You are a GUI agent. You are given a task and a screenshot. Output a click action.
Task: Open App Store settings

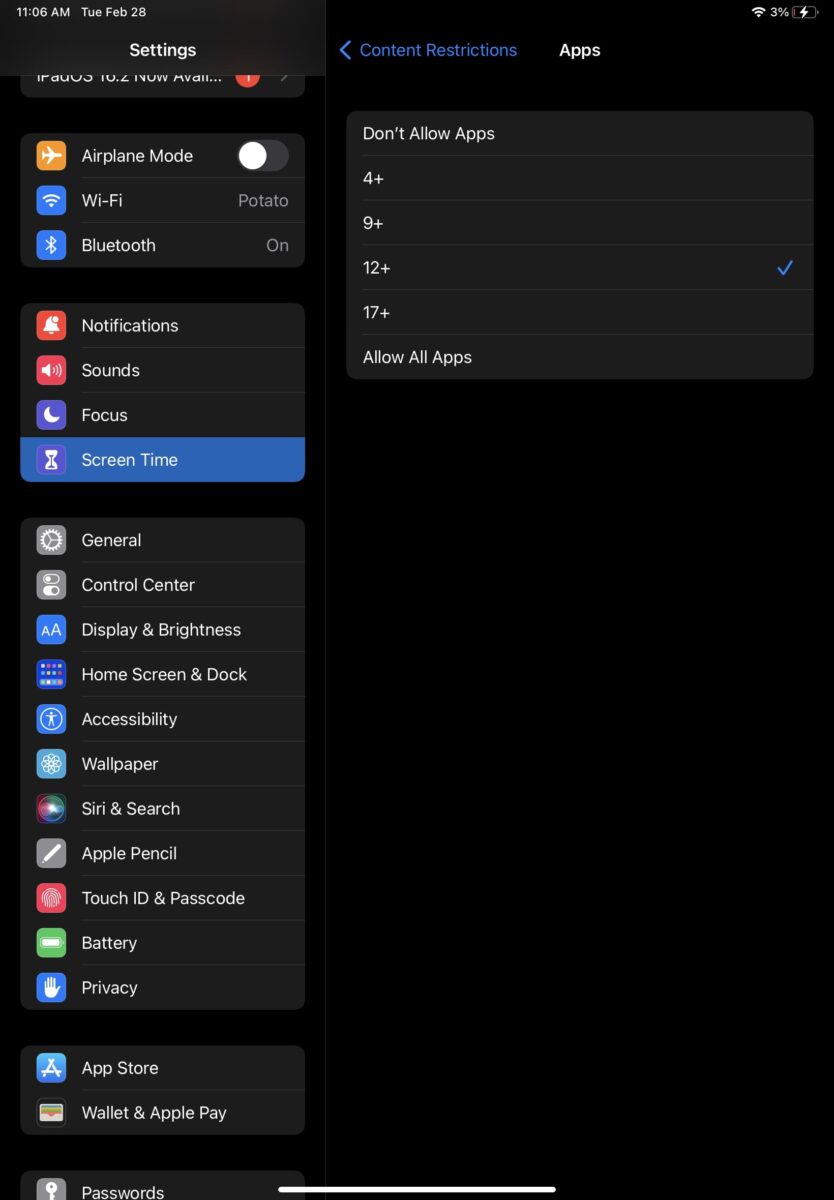162,1068
